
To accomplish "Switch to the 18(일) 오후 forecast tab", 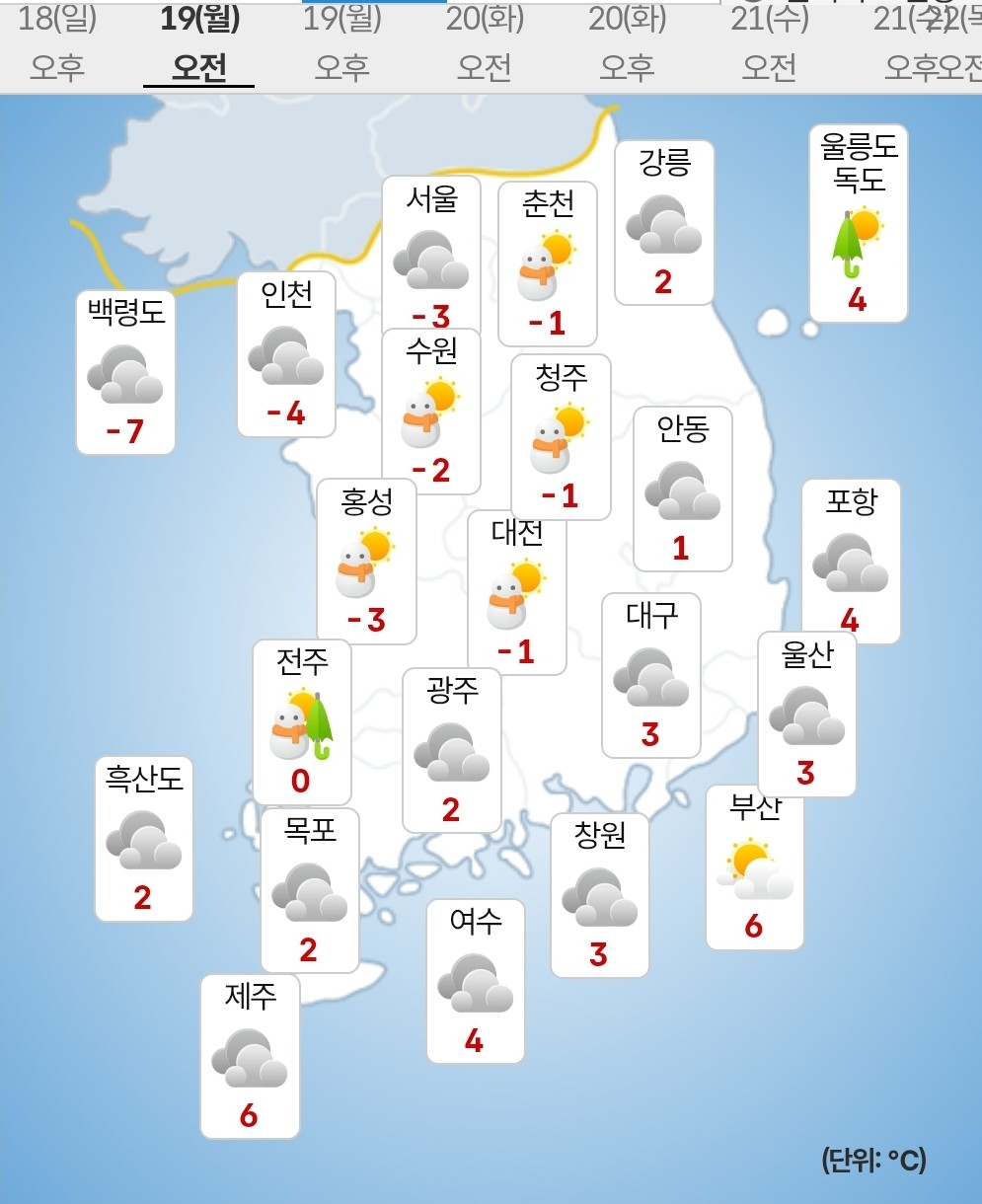I will point(57,44).
